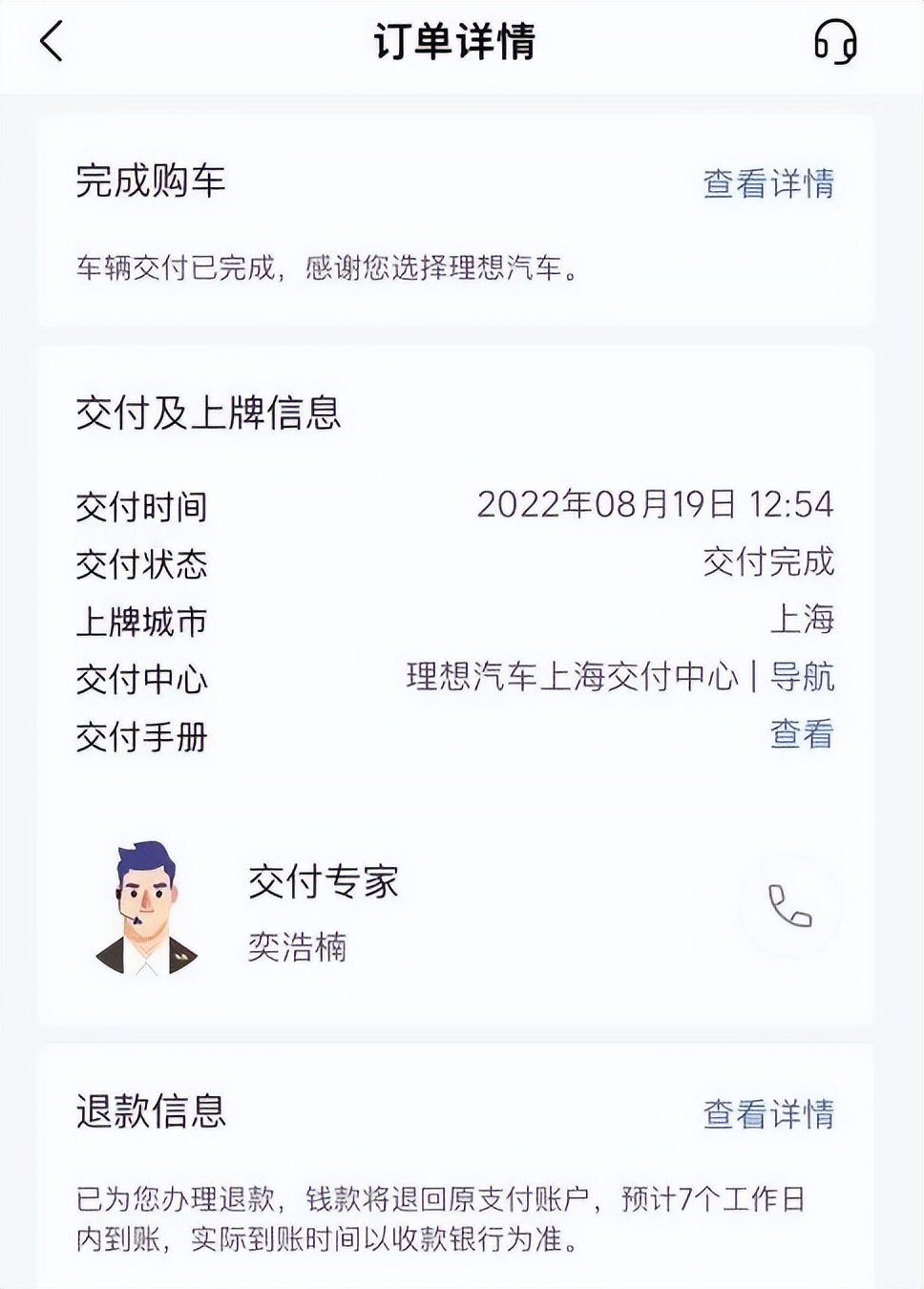Open 导航 to the delivery center
Image resolution: width=924 pixels, height=1289 pixels.
click(x=802, y=677)
